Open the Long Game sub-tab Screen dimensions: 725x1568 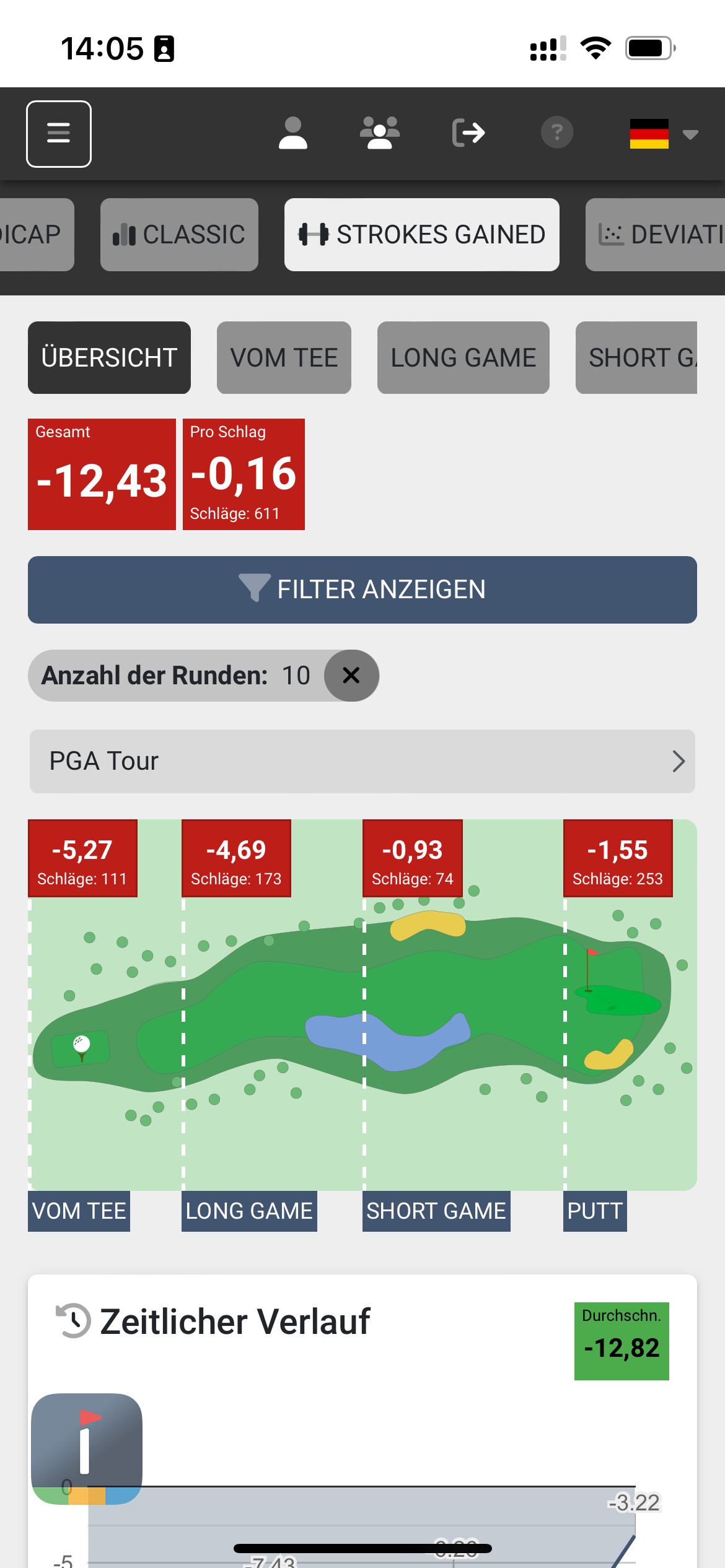click(x=463, y=357)
